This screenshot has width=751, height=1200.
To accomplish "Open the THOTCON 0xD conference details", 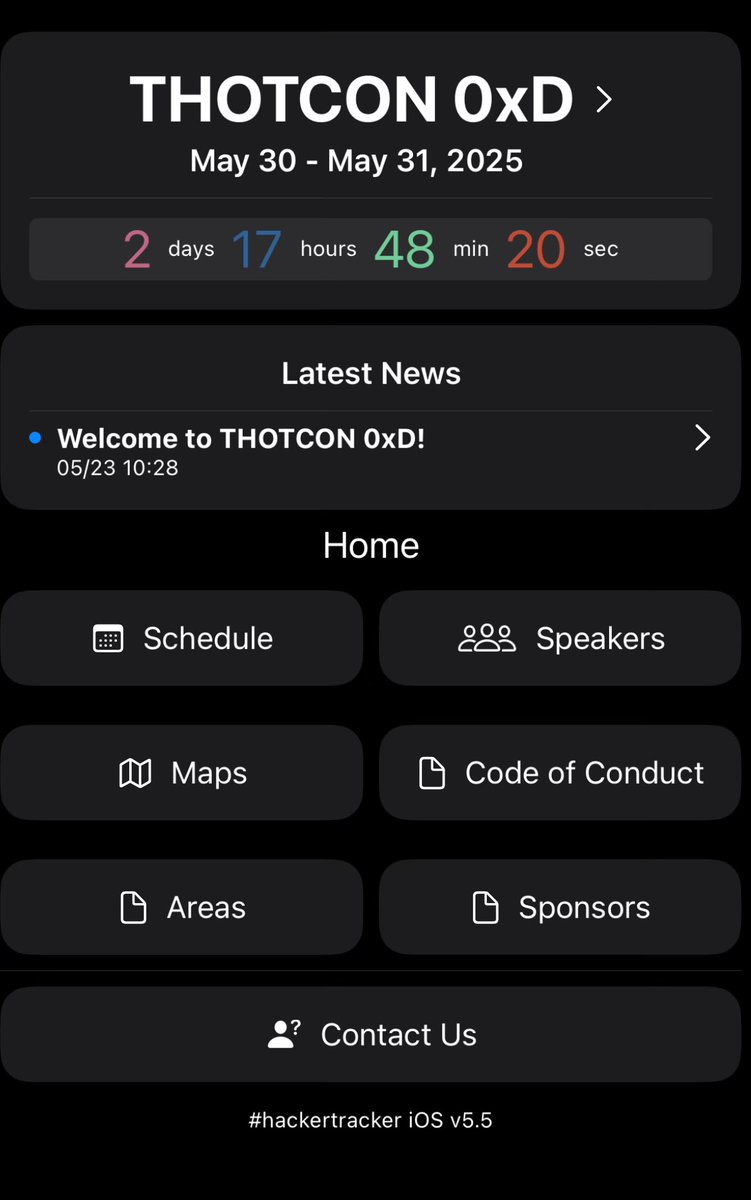I will click(x=370, y=100).
